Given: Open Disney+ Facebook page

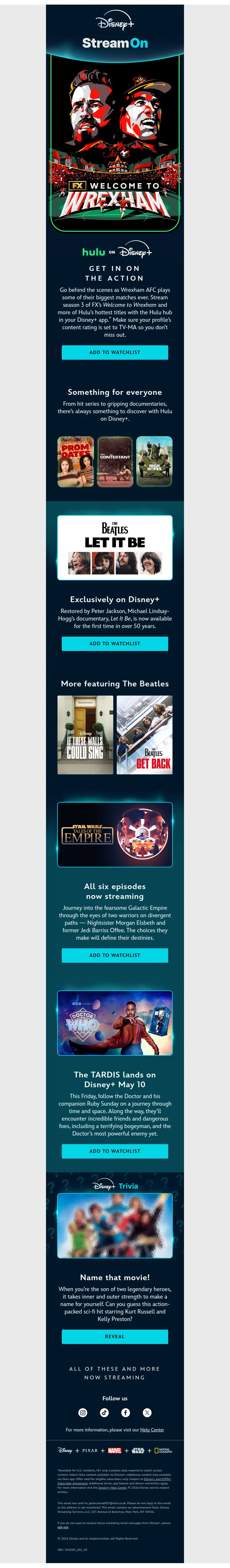Looking at the screenshot, I should pyautogui.click(x=125, y=1413).
